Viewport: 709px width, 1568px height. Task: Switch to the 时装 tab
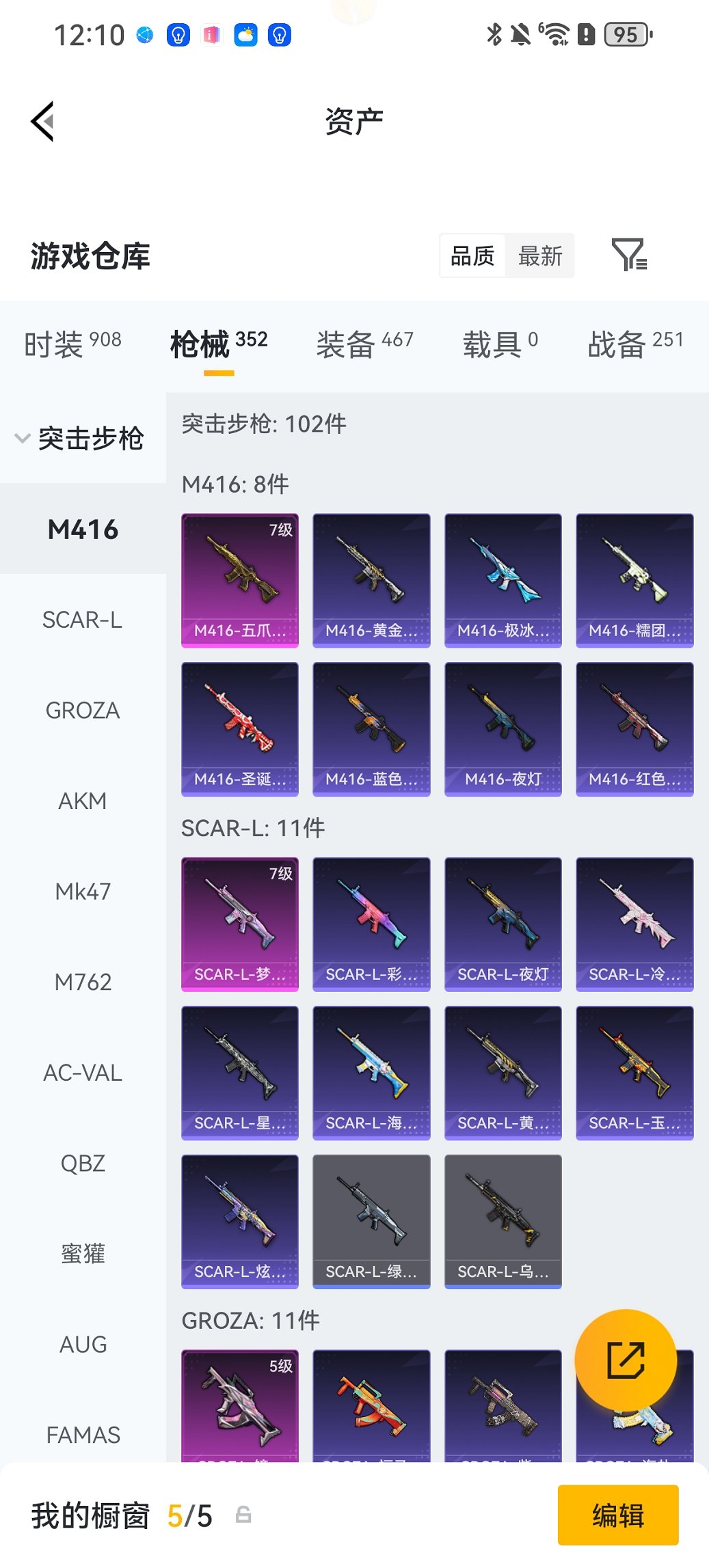72,343
